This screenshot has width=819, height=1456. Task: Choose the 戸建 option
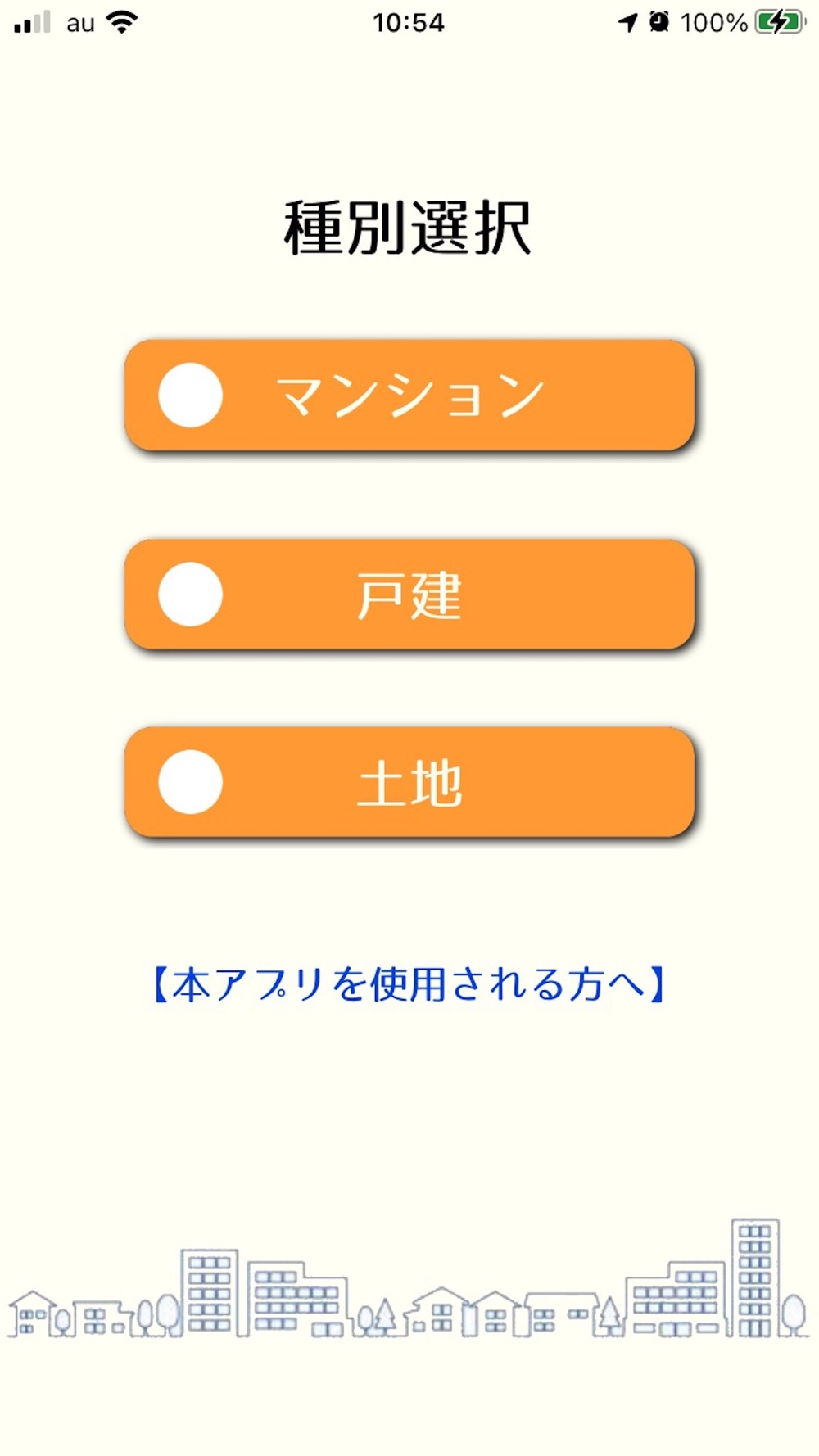coord(409,595)
